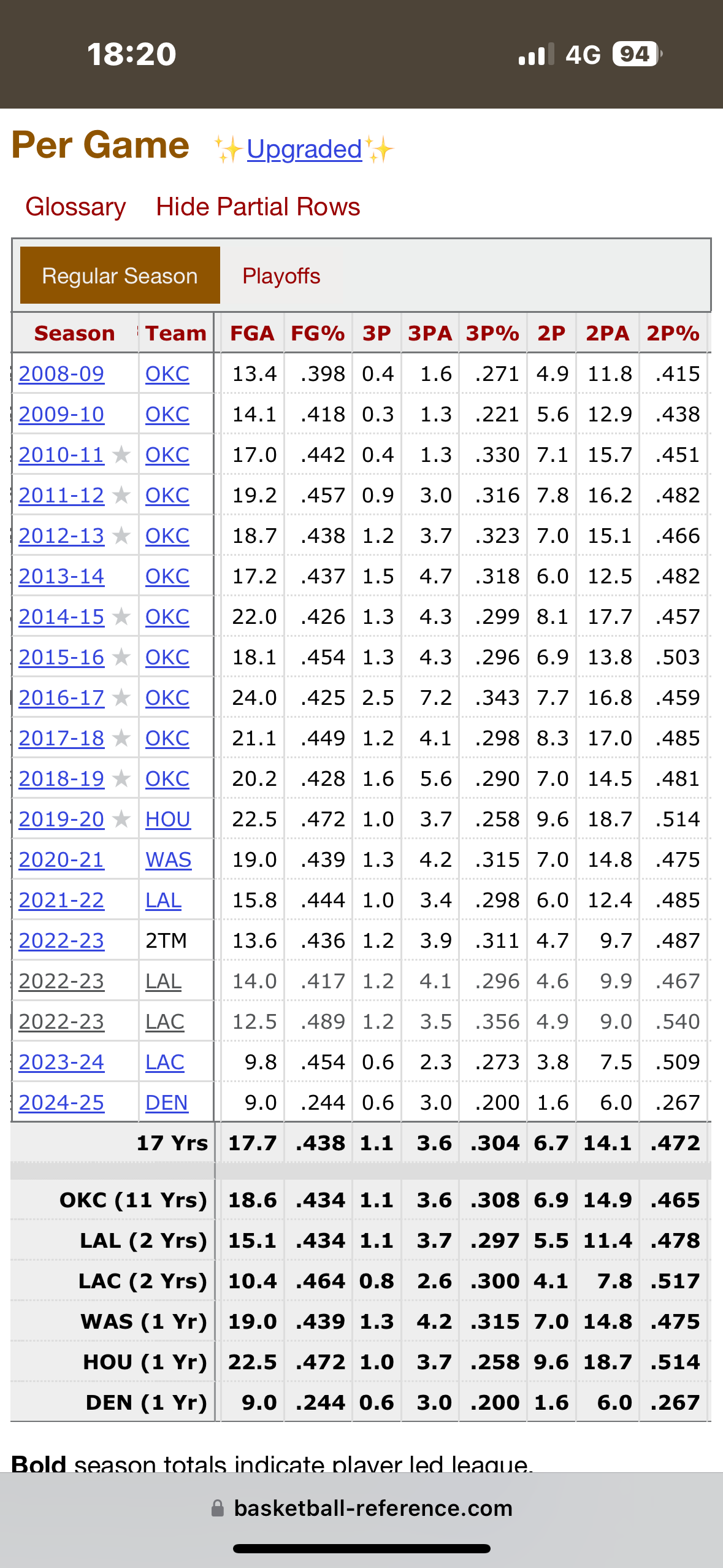The image size is (723, 1568).
Task: Open the 2020-21 season link
Action: pyautogui.click(x=61, y=859)
